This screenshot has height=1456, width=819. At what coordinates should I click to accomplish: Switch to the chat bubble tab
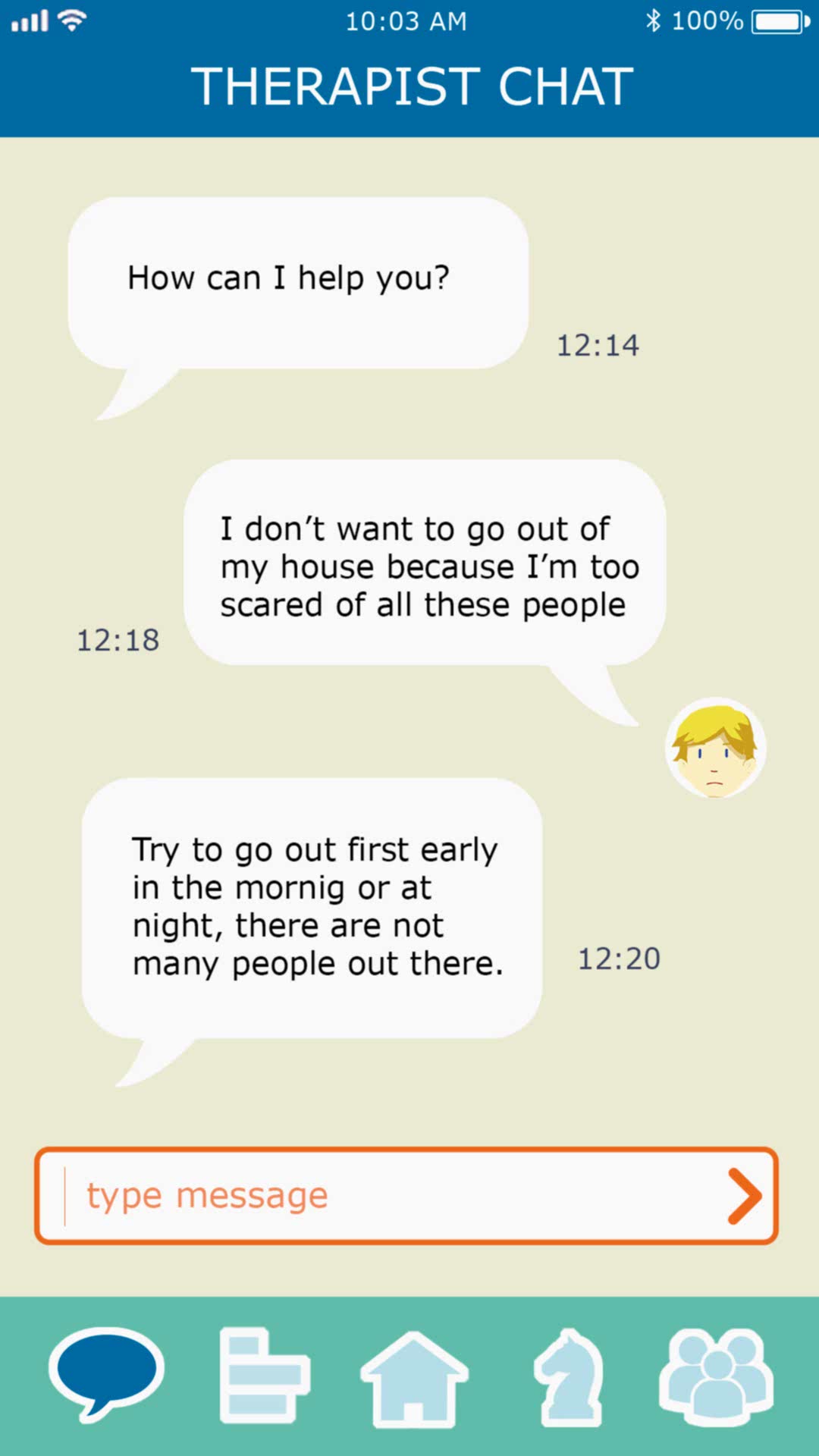pos(106,1374)
